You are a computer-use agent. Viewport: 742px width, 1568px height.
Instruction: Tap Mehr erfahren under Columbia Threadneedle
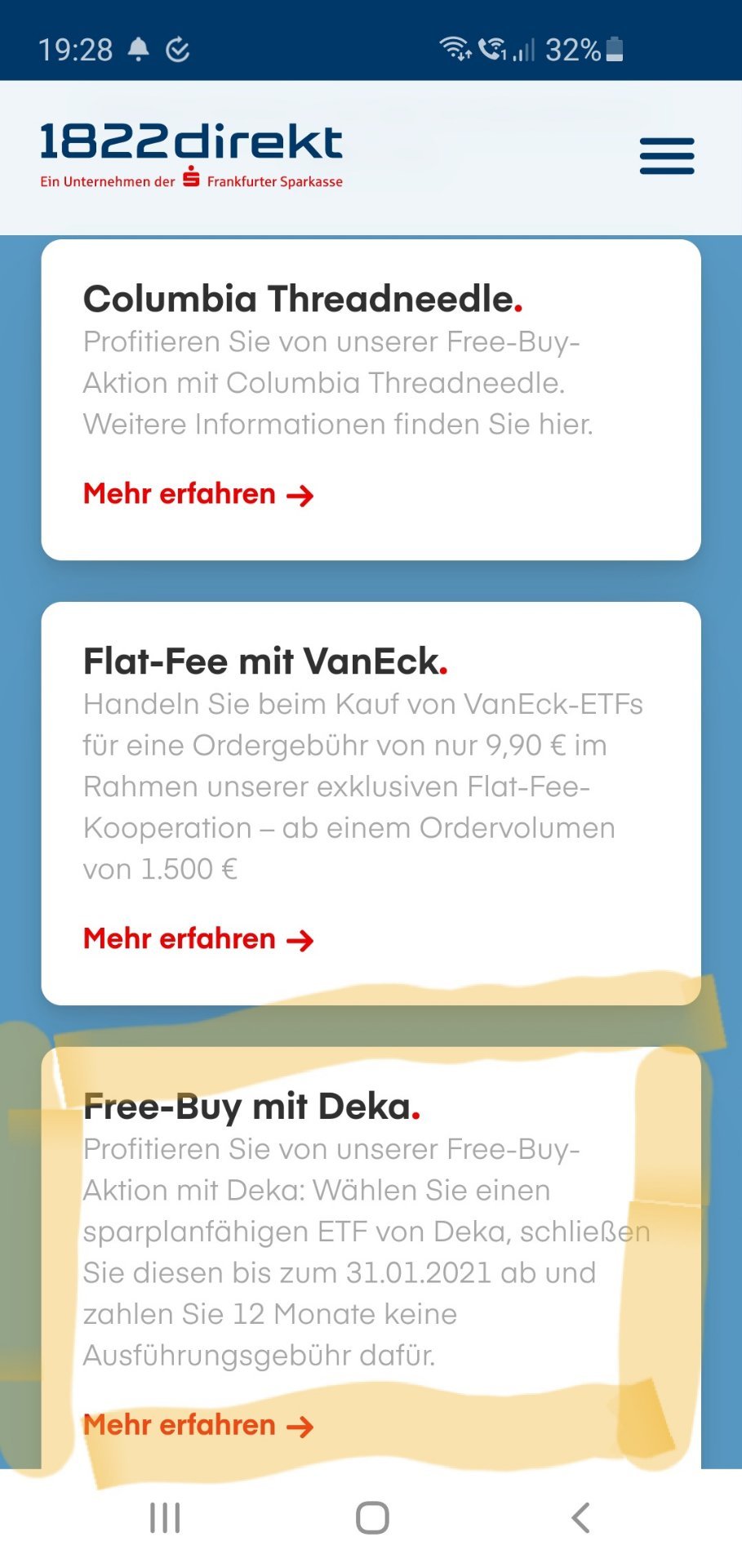click(x=198, y=494)
